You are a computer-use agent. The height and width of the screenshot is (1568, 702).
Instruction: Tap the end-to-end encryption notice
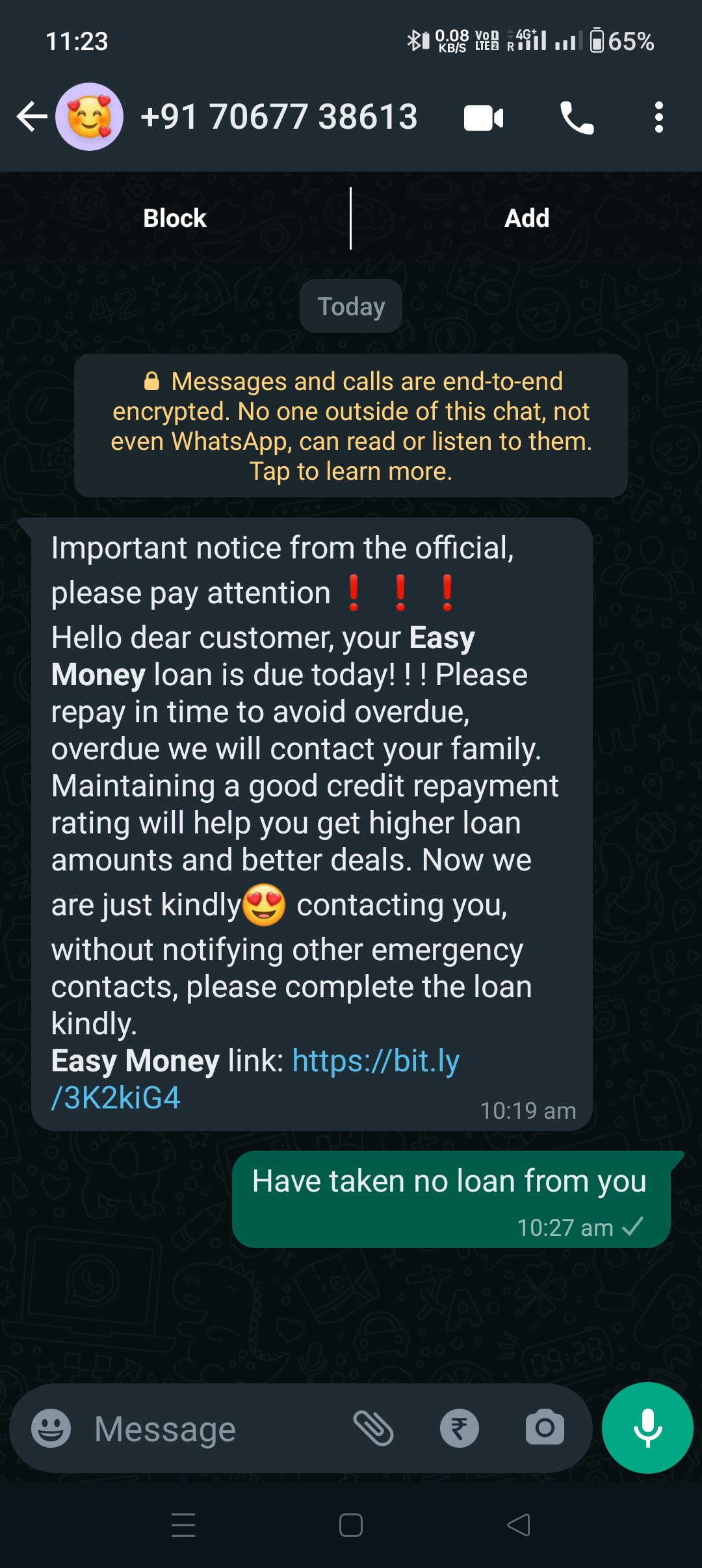pos(351,426)
